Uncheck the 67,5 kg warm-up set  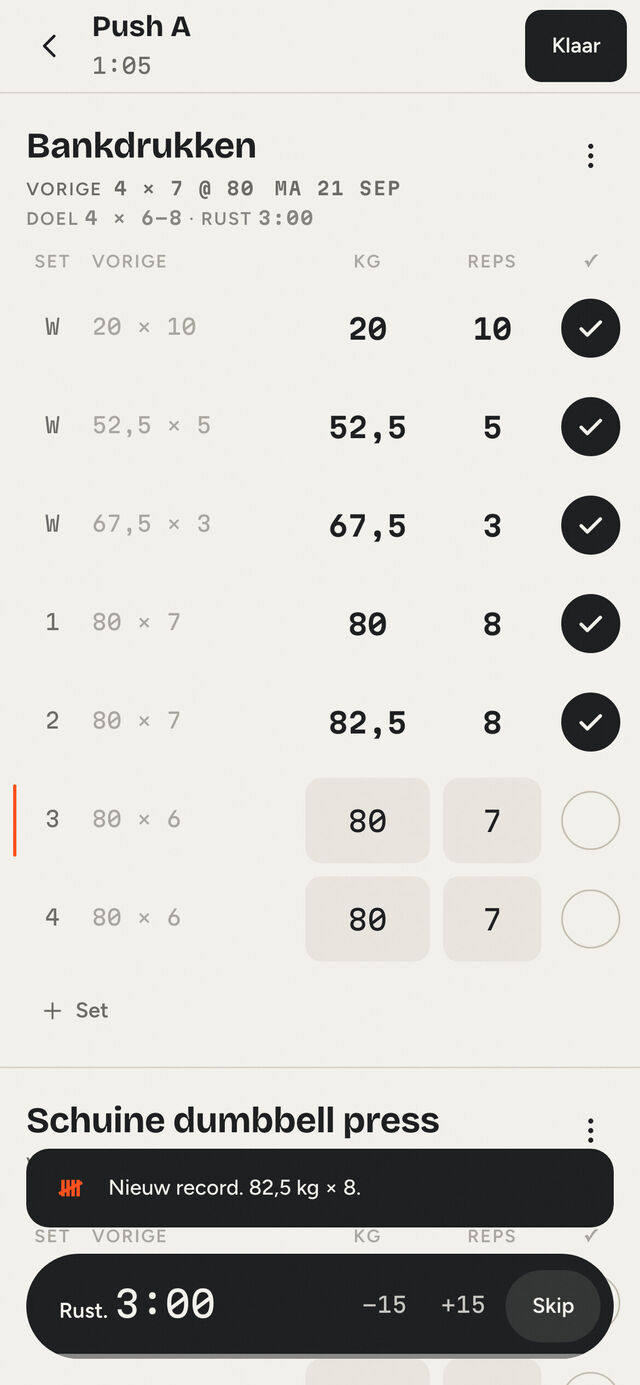click(590, 525)
